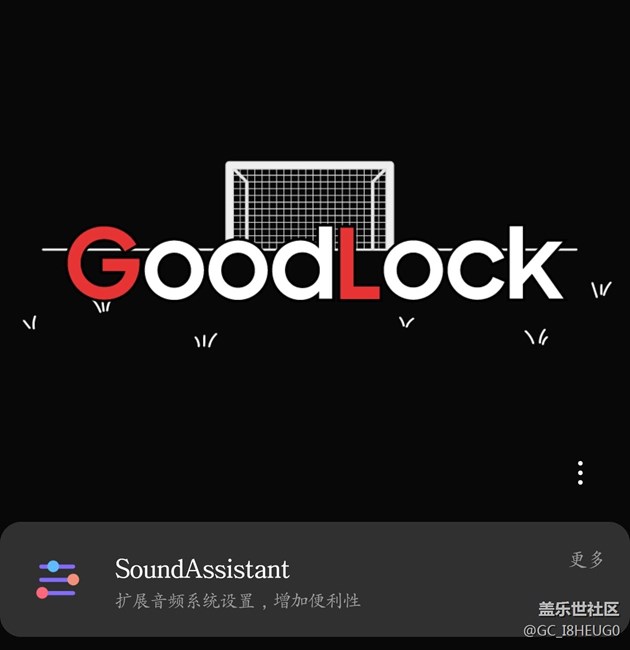Image resolution: width=630 pixels, height=650 pixels.
Task: Open the three-dot overflow menu
Action: [580, 473]
